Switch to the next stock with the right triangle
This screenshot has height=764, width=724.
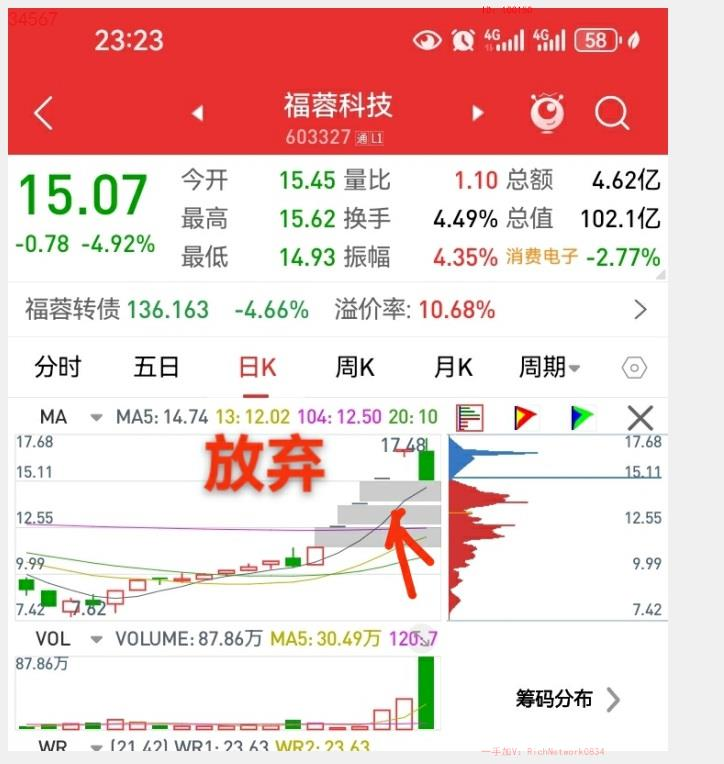tap(477, 113)
